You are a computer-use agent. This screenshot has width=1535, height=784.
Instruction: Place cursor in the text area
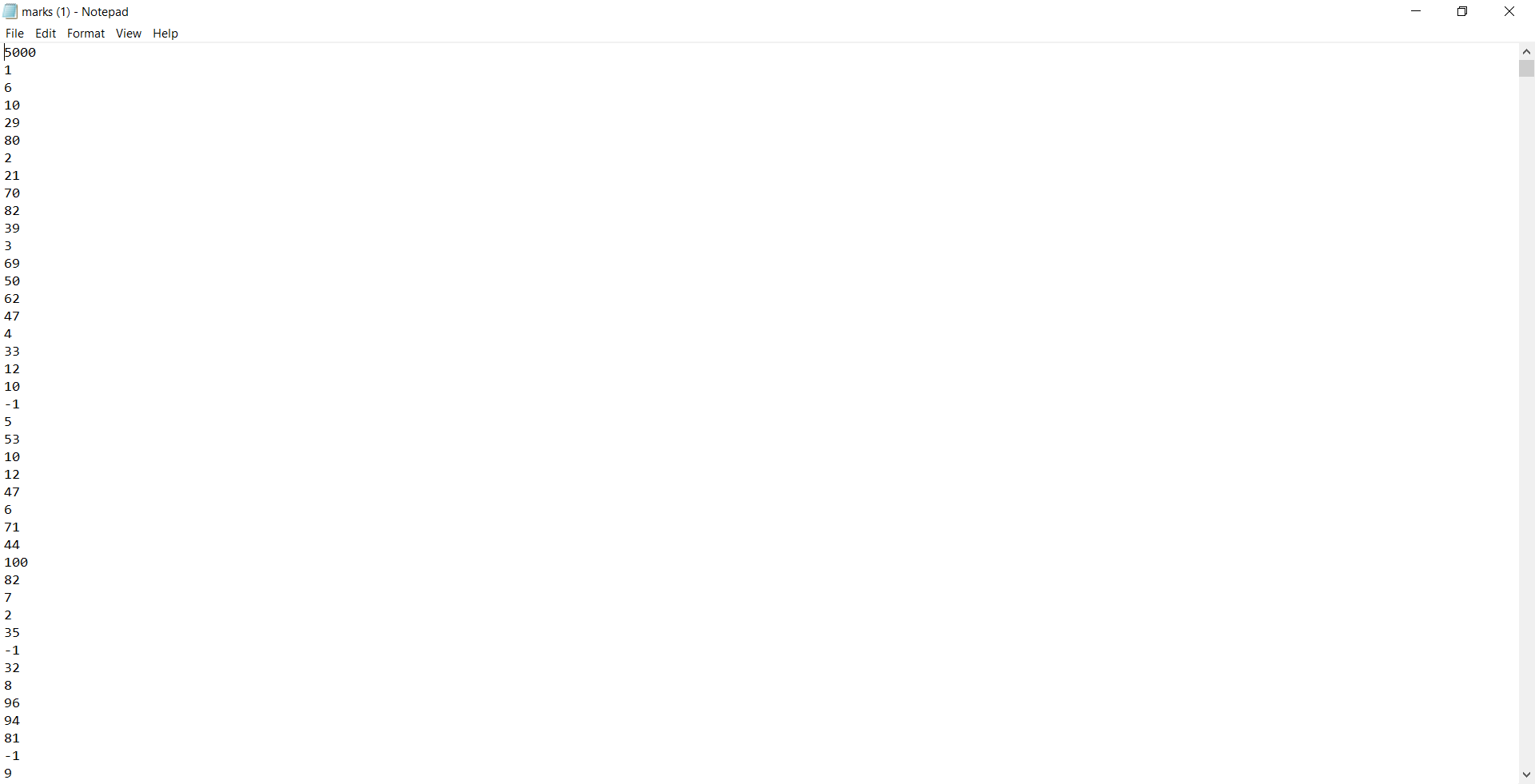(720, 400)
